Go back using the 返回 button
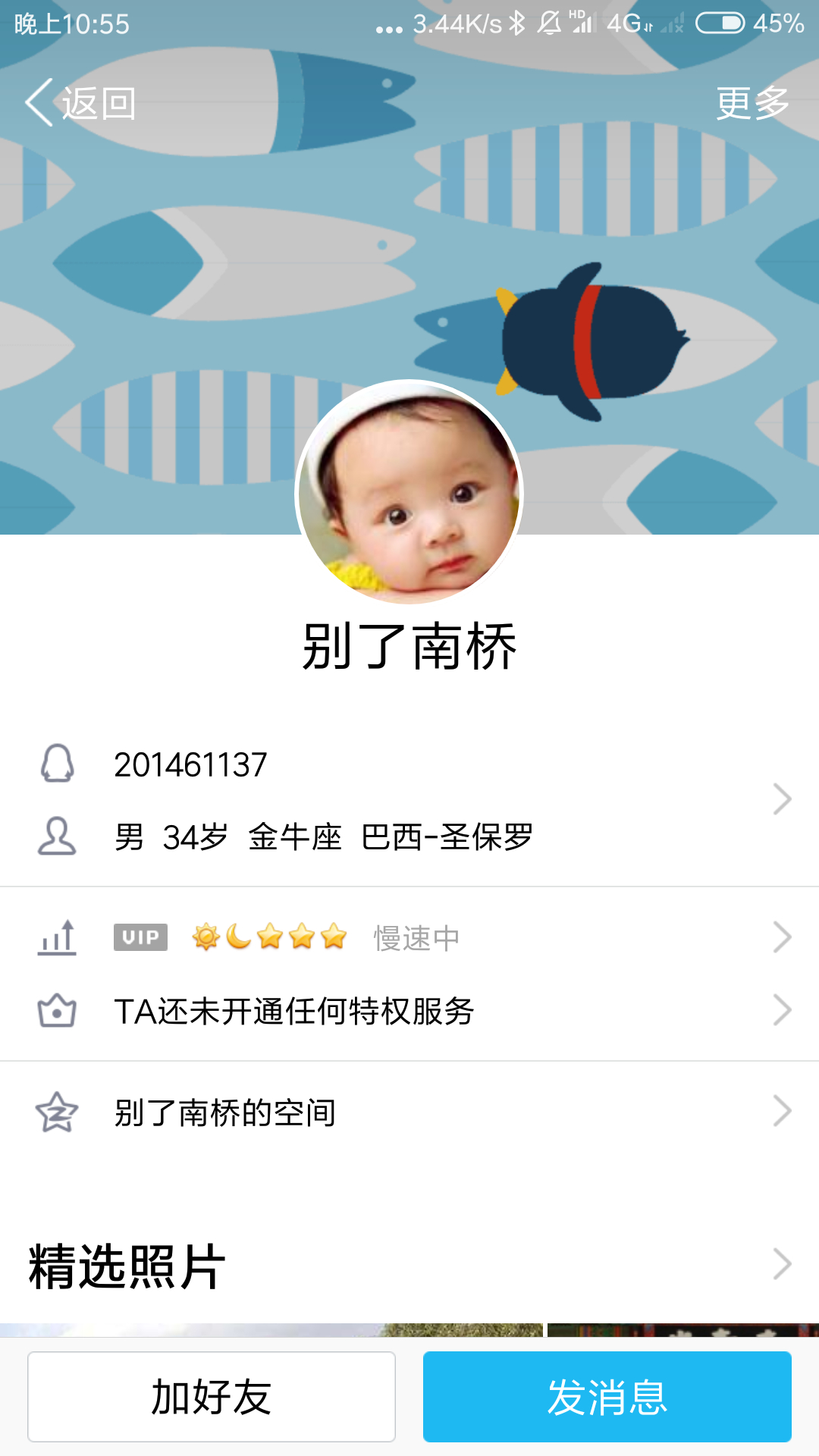The image size is (819, 1456). point(81,102)
